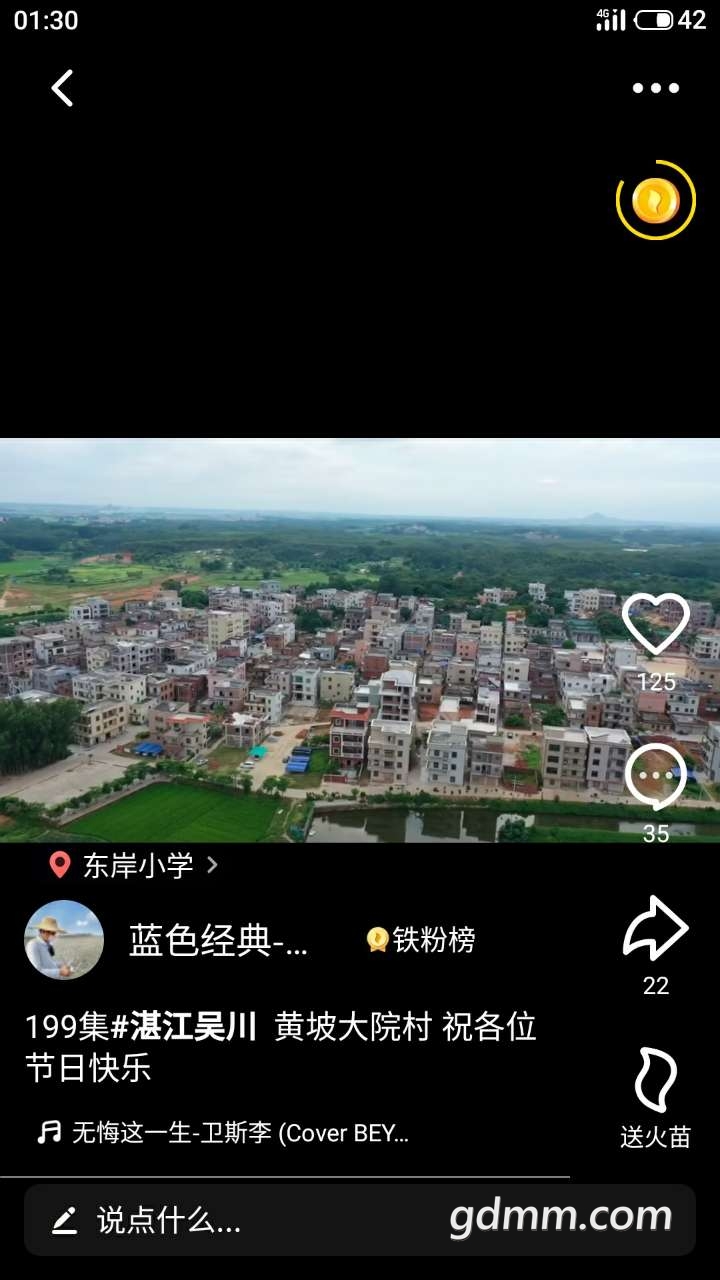Open the #湛江吴川 hashtag

[183, 1027]
